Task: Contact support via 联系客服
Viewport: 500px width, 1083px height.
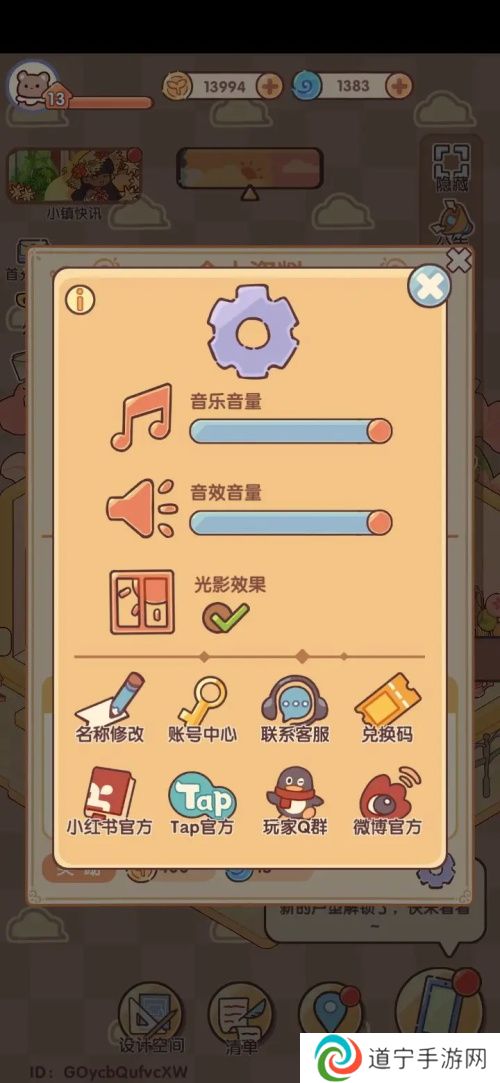Action: (295, 708)
